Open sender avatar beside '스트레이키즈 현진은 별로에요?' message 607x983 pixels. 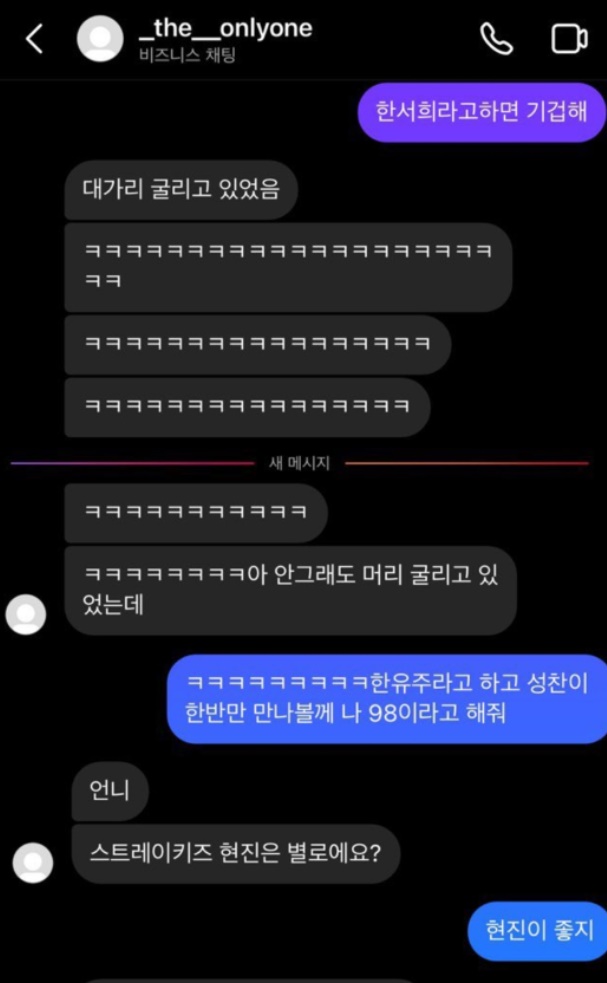click(x=33, y=862)
